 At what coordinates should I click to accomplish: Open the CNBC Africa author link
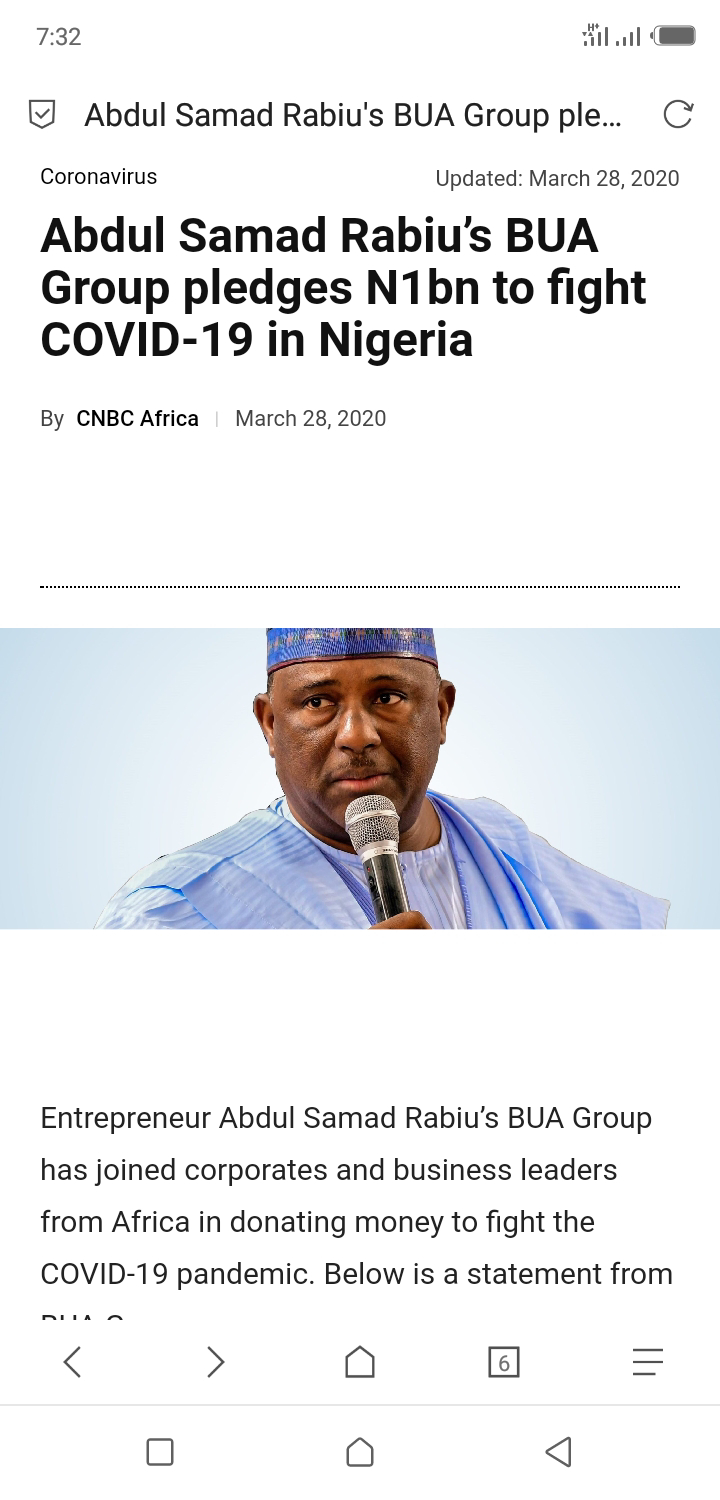(137, 419)
